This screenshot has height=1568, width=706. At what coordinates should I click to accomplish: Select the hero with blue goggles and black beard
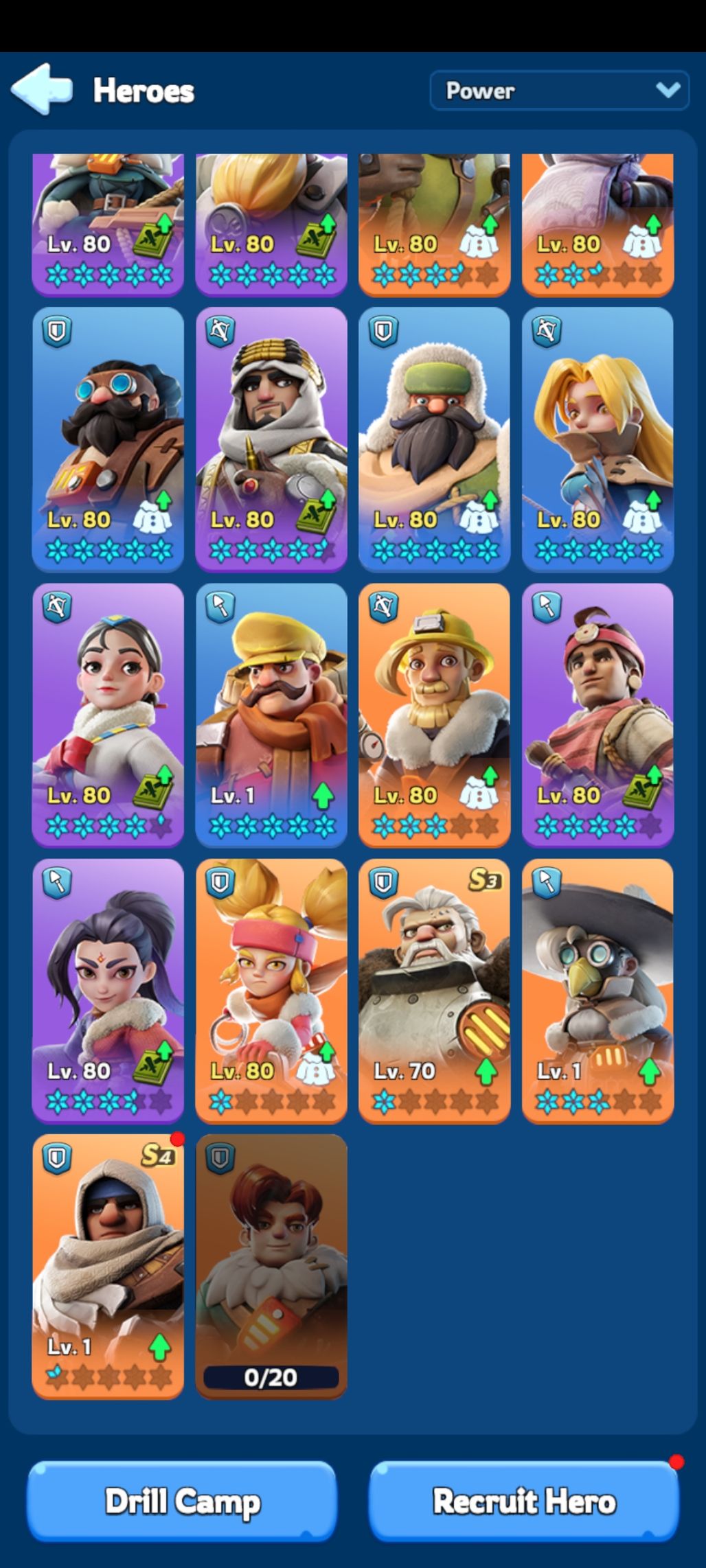tap(108, 439)
